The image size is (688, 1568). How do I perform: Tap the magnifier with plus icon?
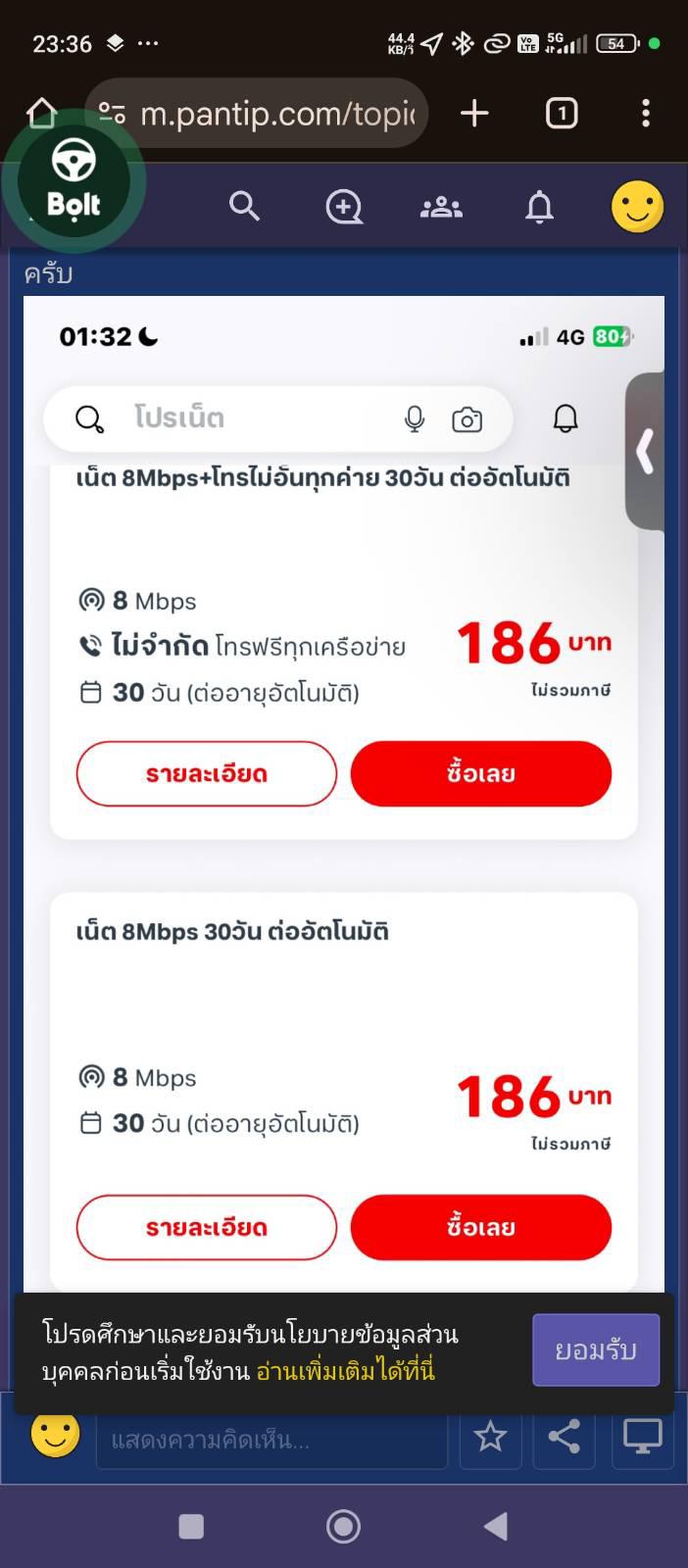[343, 207]
